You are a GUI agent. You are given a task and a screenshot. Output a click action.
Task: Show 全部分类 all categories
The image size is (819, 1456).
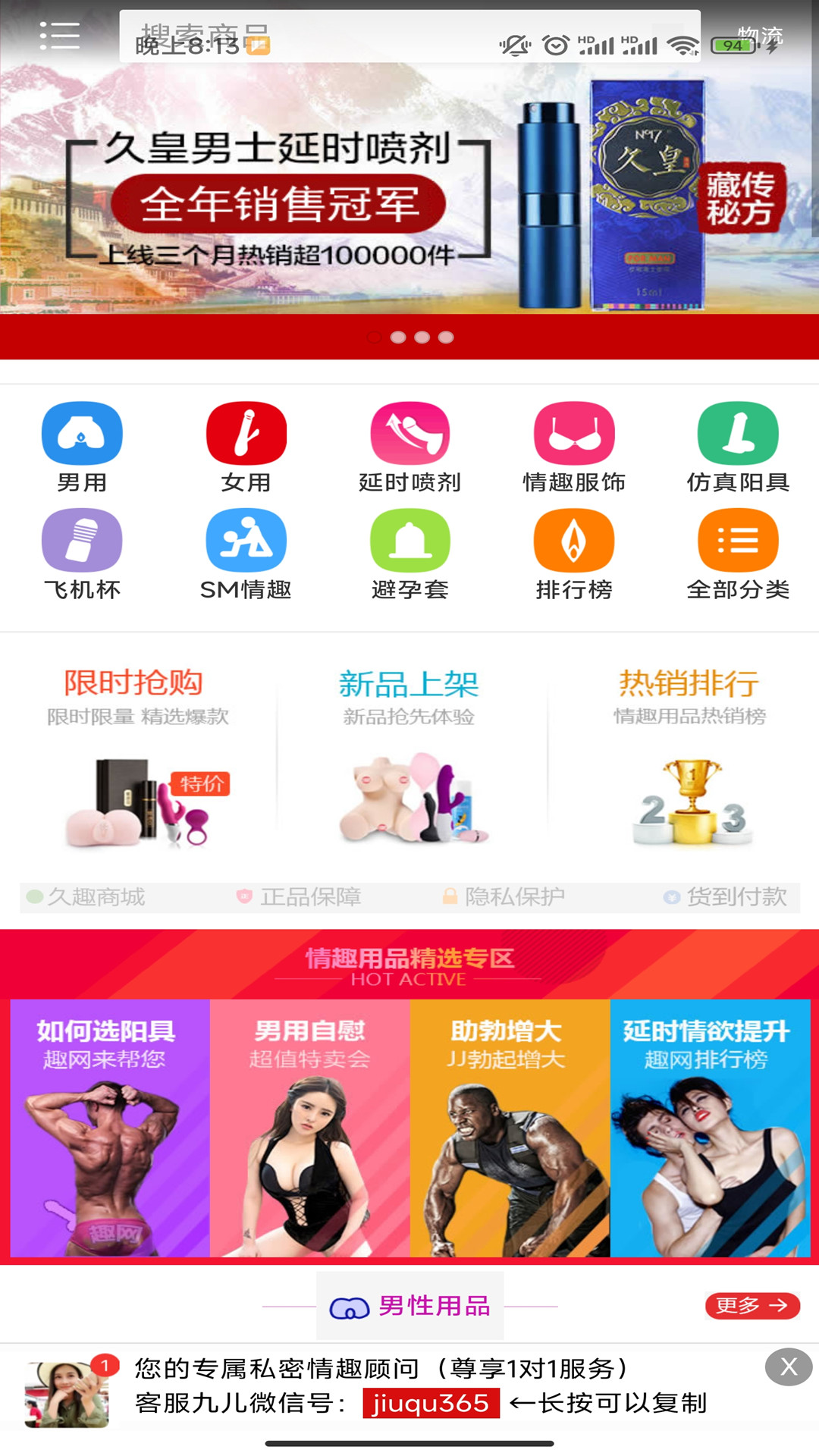tap(738, 555)
